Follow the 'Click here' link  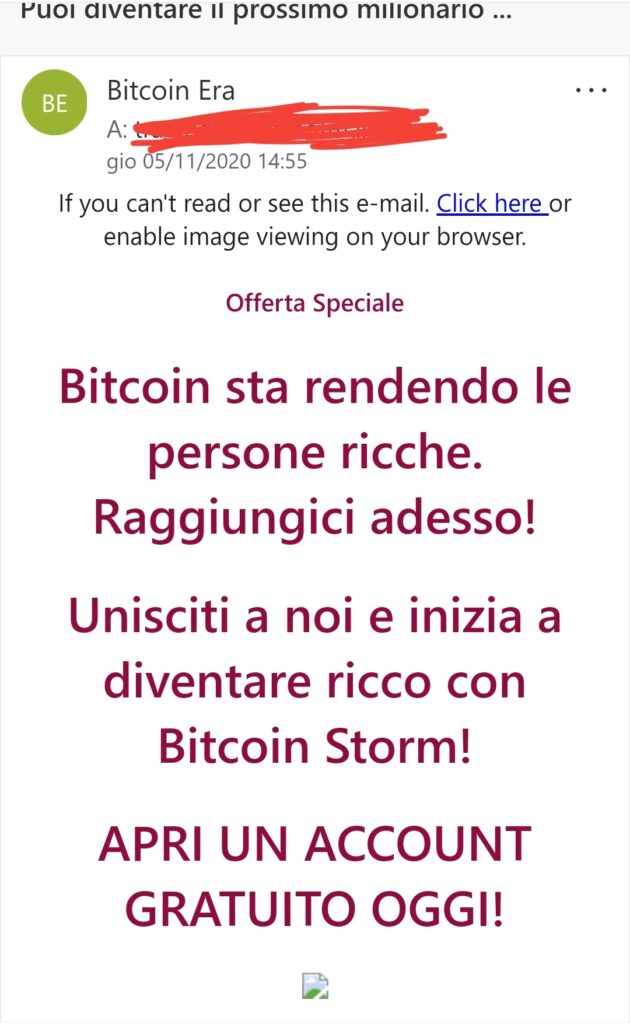[491, 203]
